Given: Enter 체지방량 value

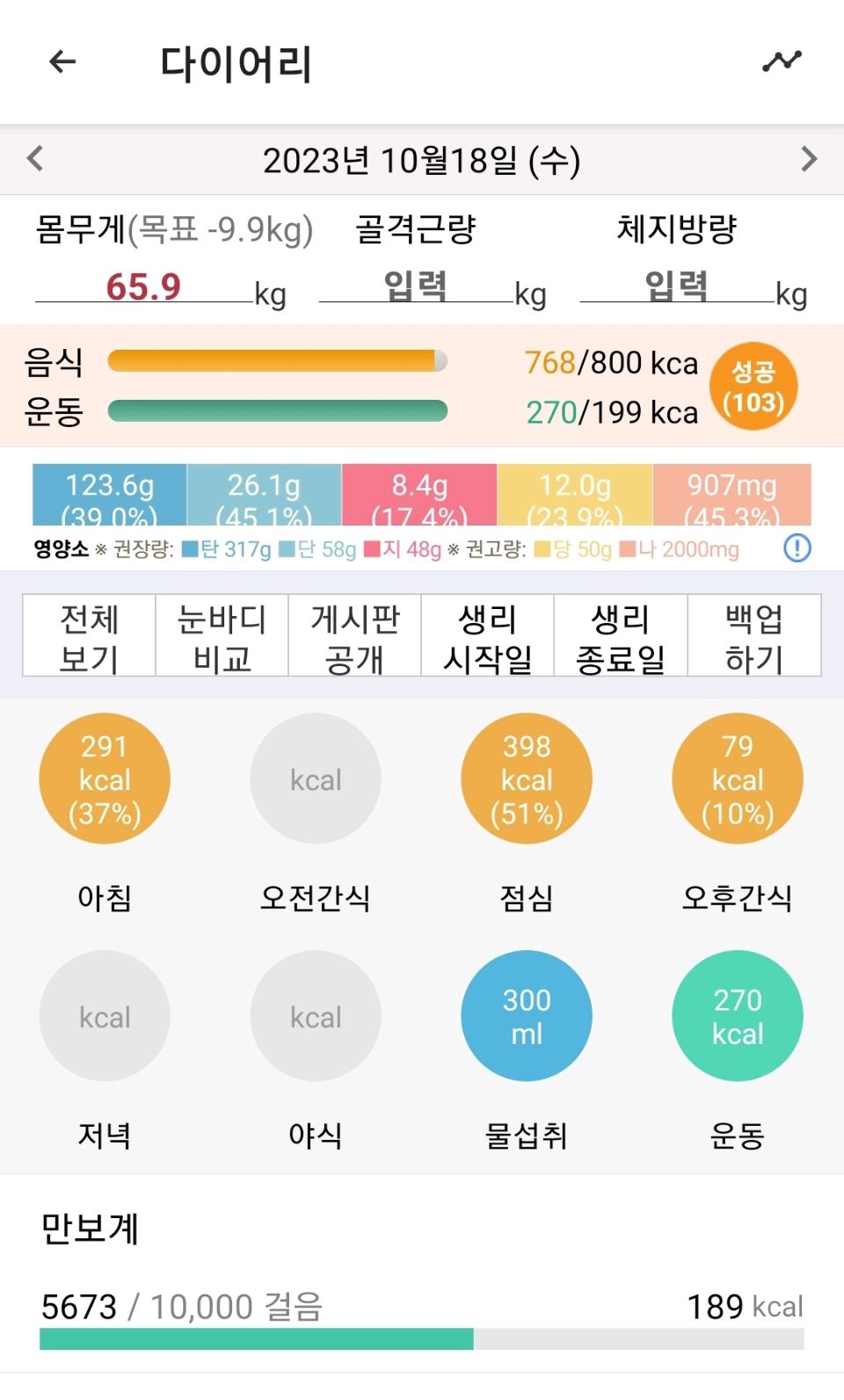Looking at the screenshot, I should pos(676,287).
